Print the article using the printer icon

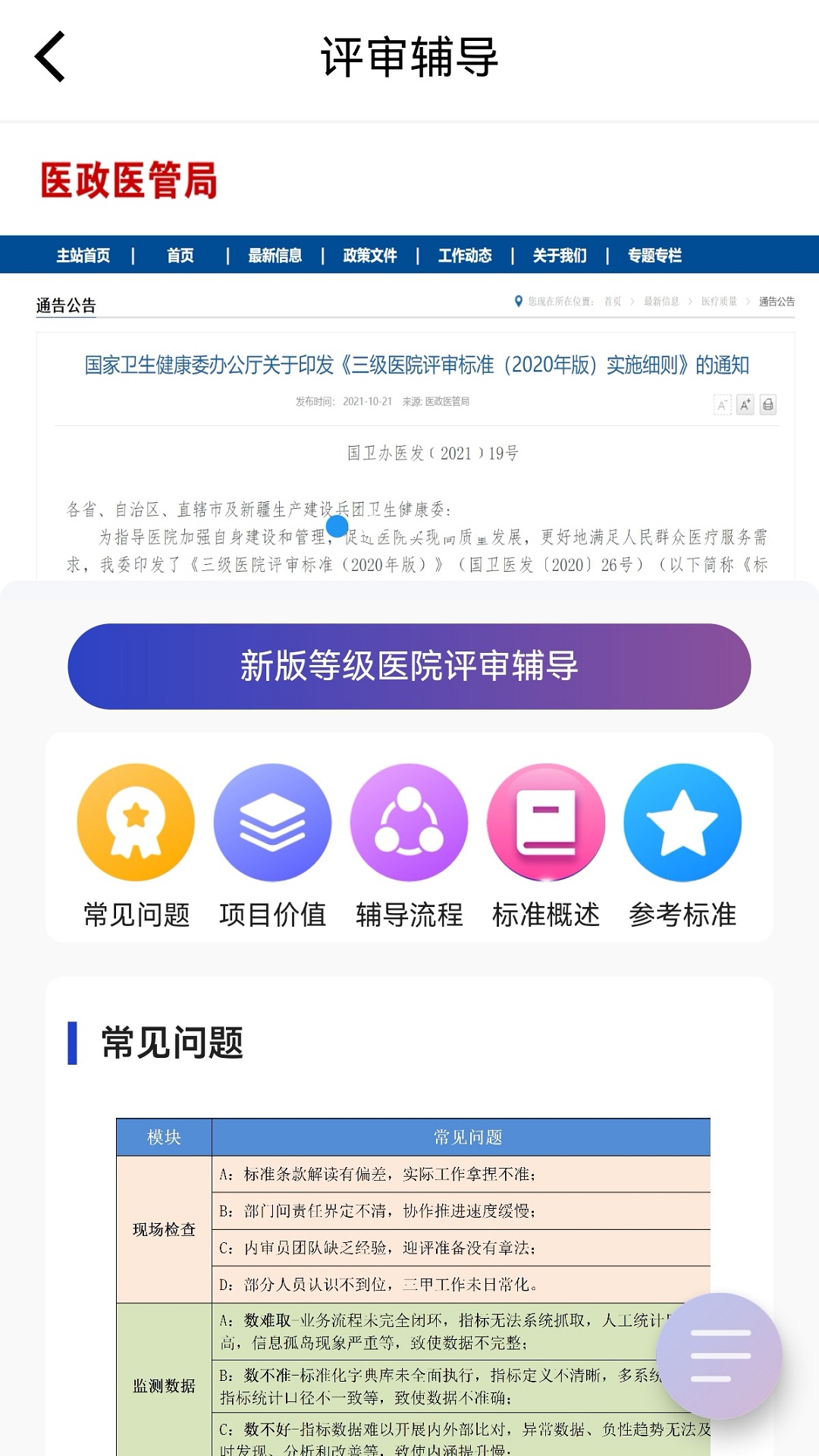[769, 406]
